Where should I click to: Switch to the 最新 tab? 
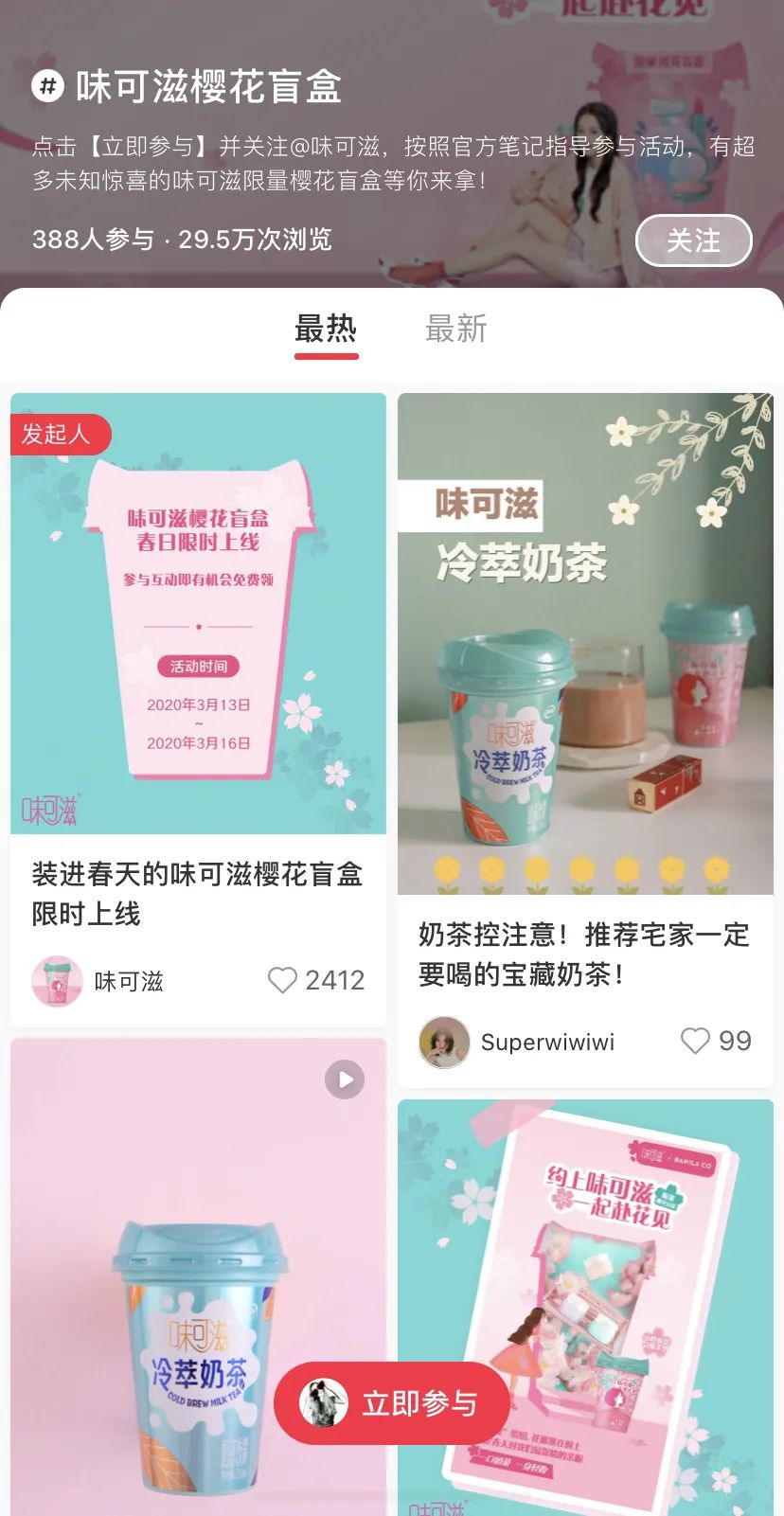[455, 330]
